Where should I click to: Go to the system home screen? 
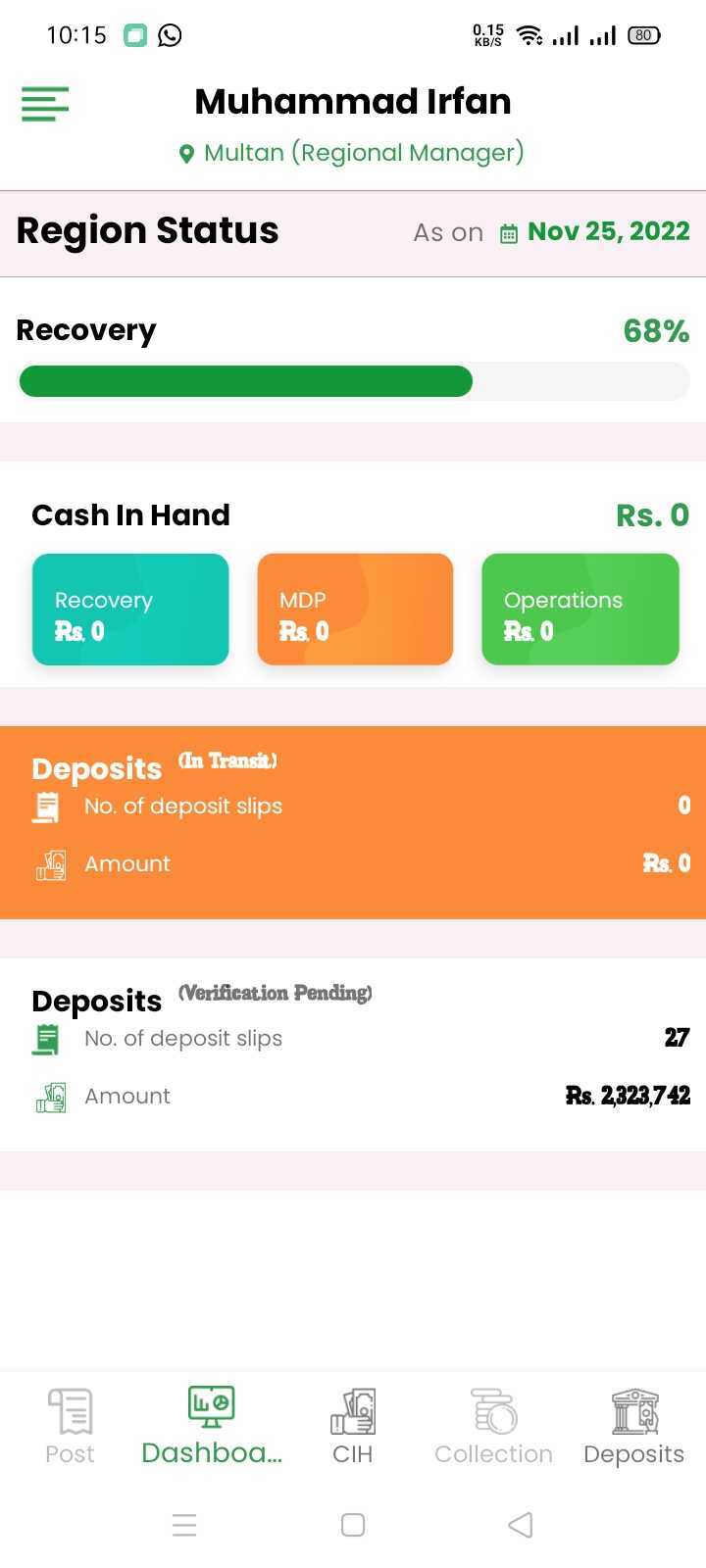(353, 1525)
